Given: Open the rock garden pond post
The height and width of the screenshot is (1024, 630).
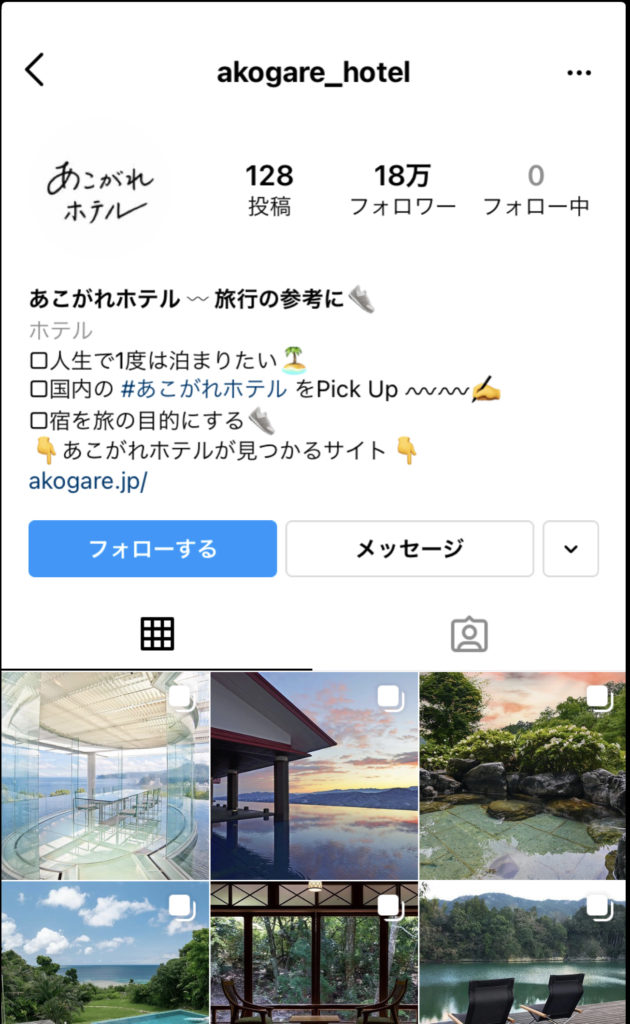Looking at the screenshot, I should [x=522, y=775].
